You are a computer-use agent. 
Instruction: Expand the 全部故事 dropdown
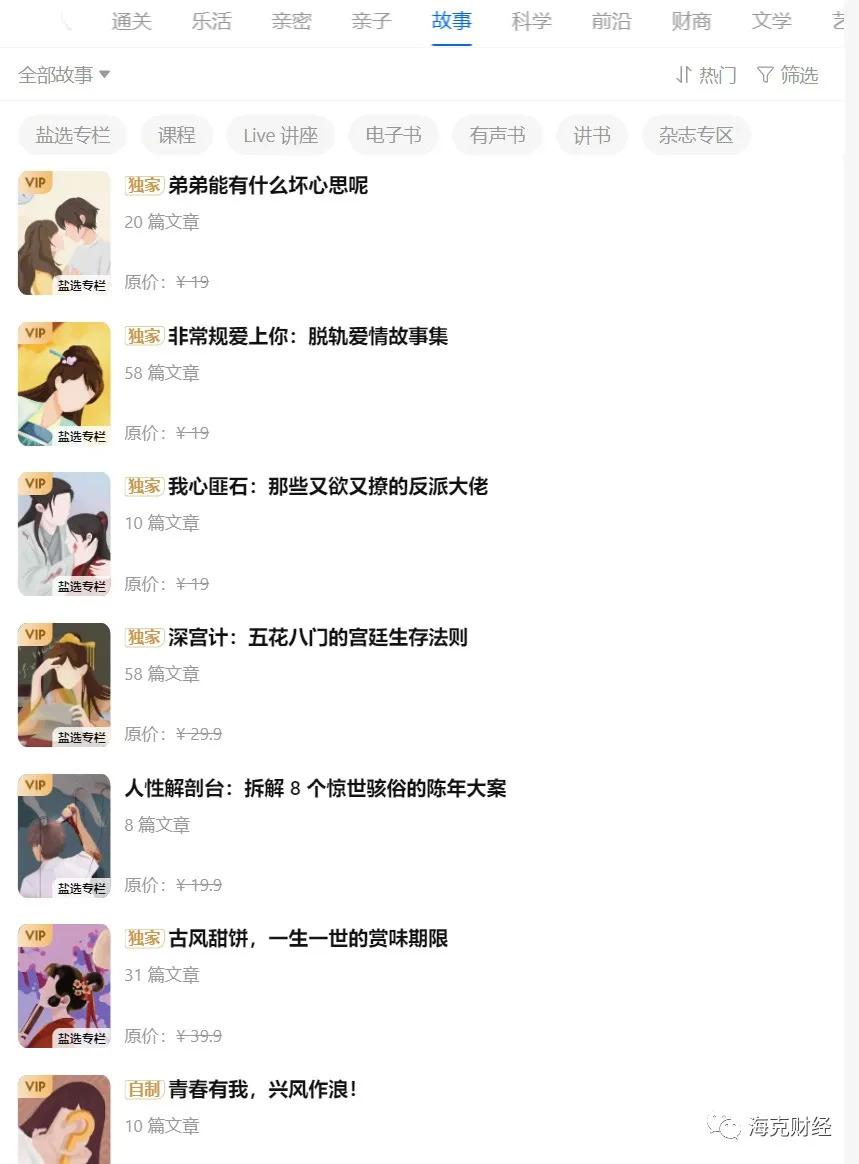tap(64, 75)
